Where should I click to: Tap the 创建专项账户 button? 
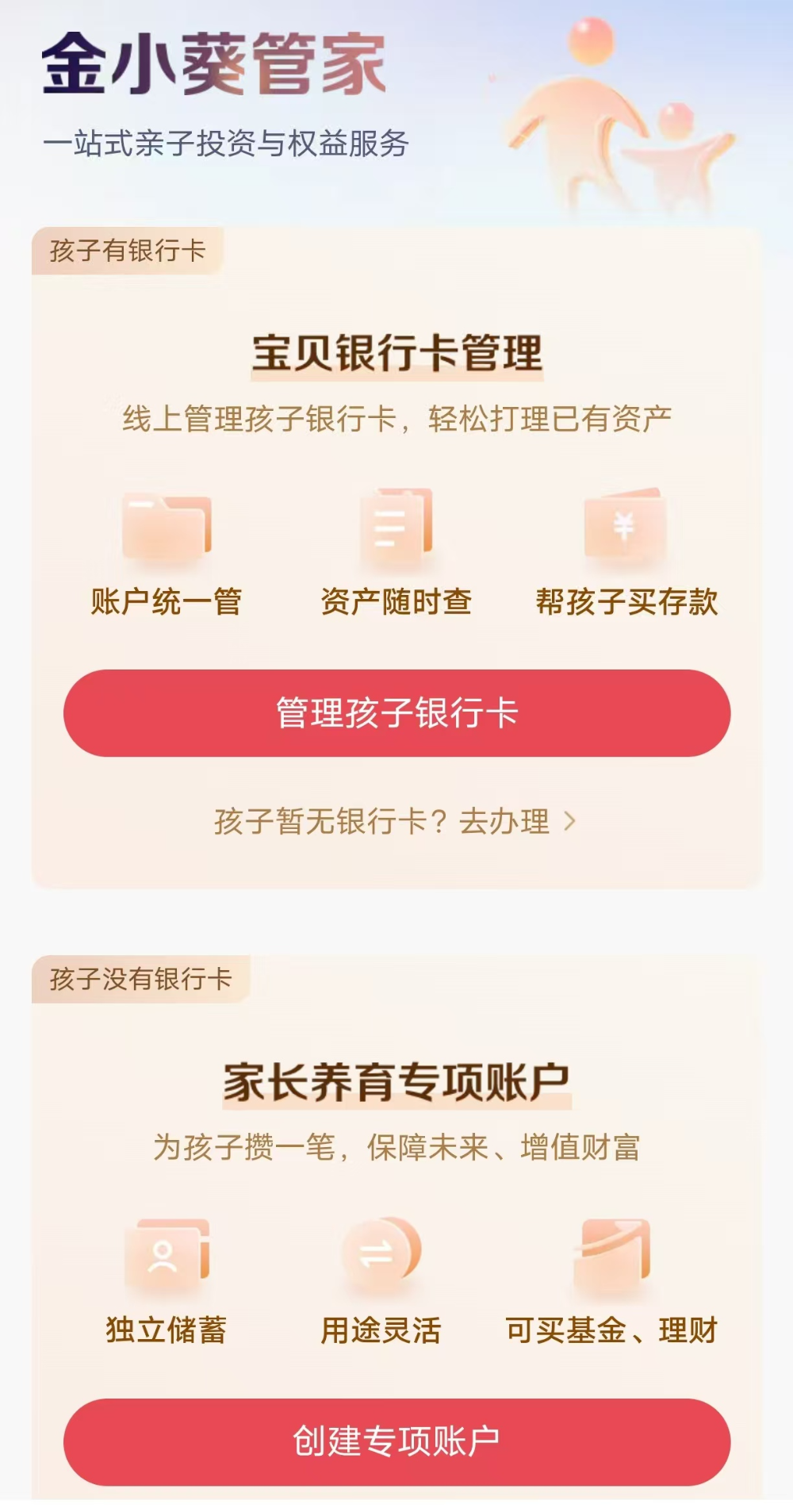coord(396,1441)
